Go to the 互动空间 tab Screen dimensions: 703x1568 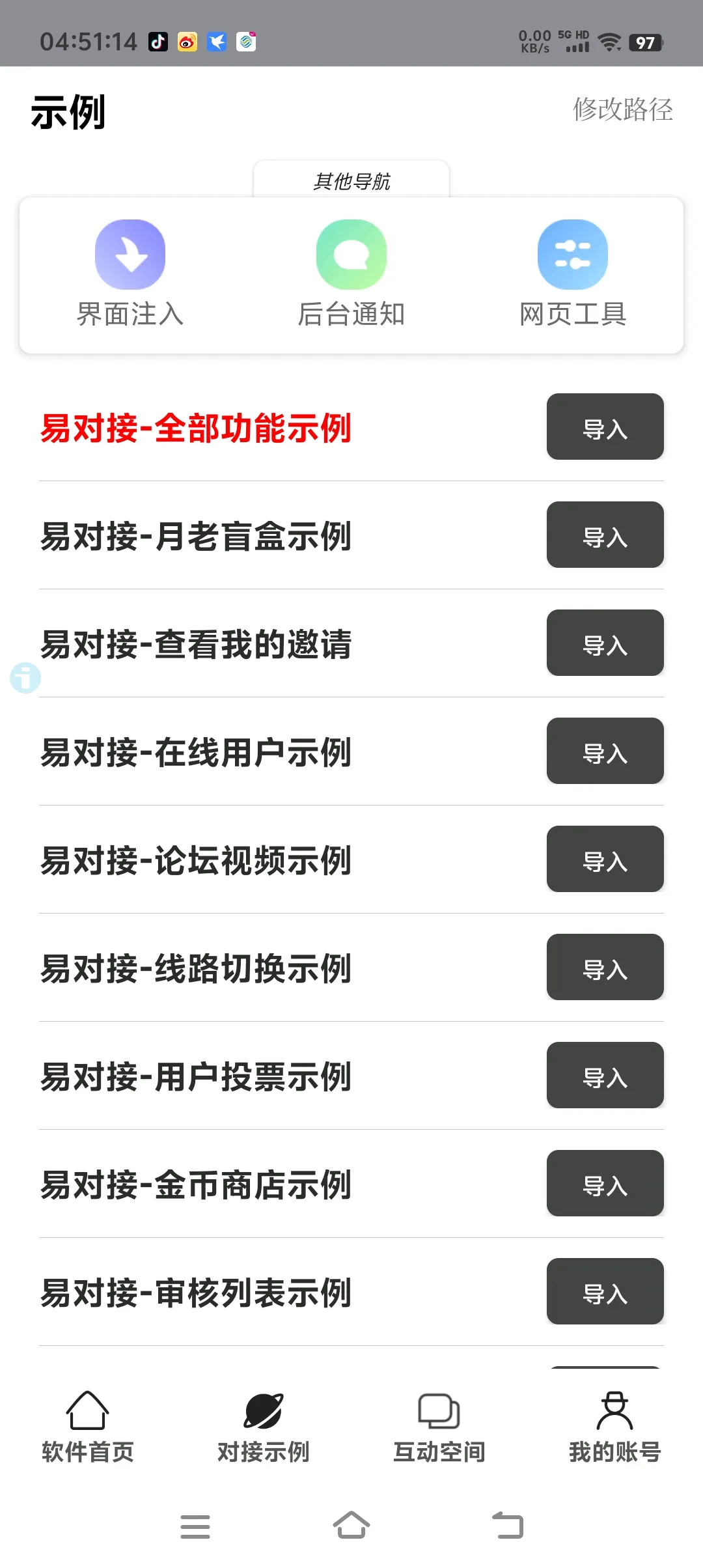pos(439,1427)
